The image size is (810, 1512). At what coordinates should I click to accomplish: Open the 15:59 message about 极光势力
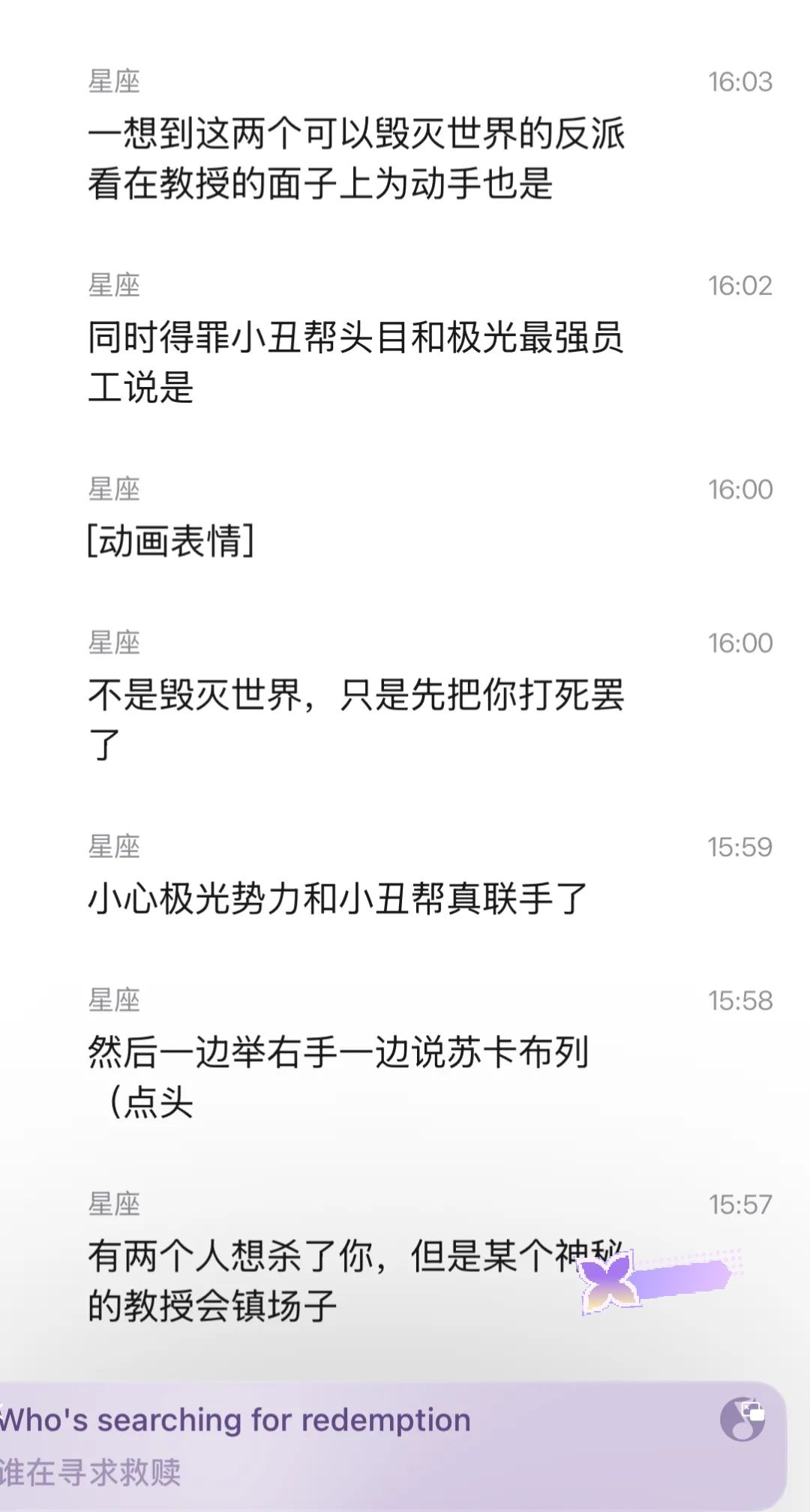click(x=337, y=898)
